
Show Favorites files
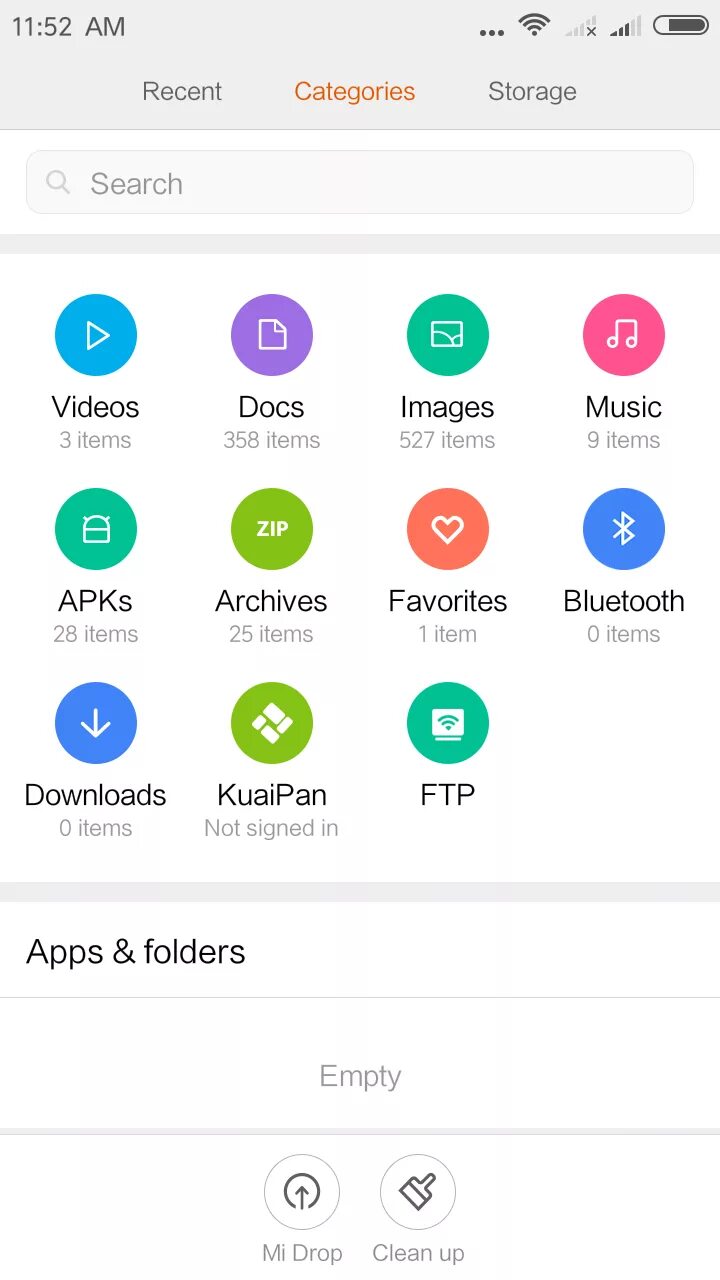click(x=448, y=529)
